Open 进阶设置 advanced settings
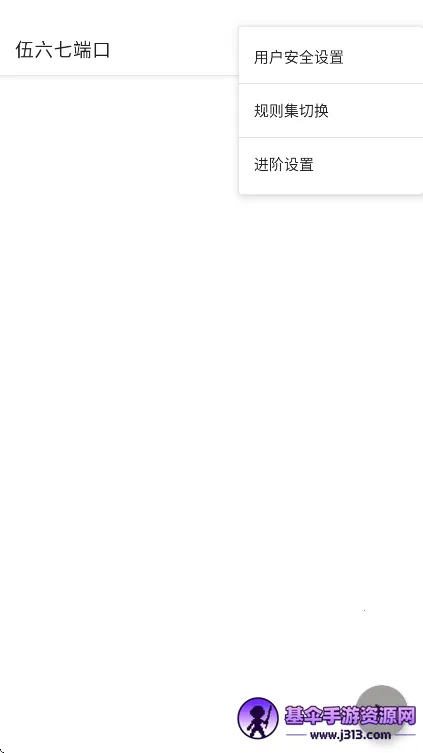 click(x=331, y=165)
